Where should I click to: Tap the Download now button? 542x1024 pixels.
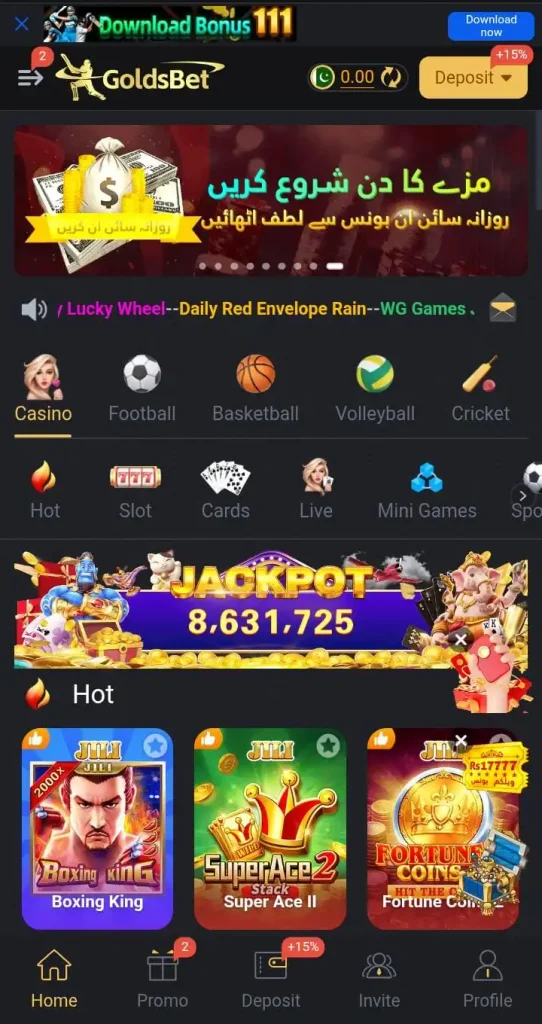[490, 26]
